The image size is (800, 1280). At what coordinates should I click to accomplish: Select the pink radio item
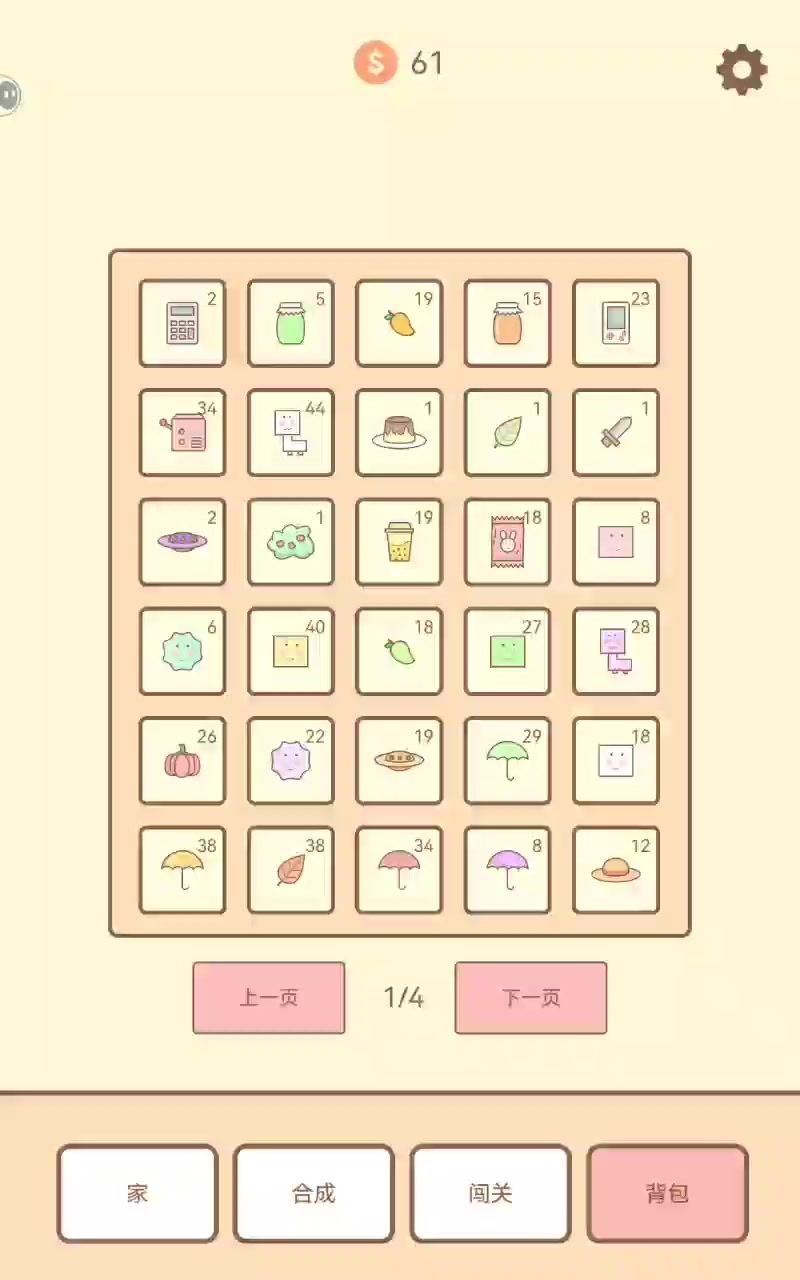tap(182, 432)
